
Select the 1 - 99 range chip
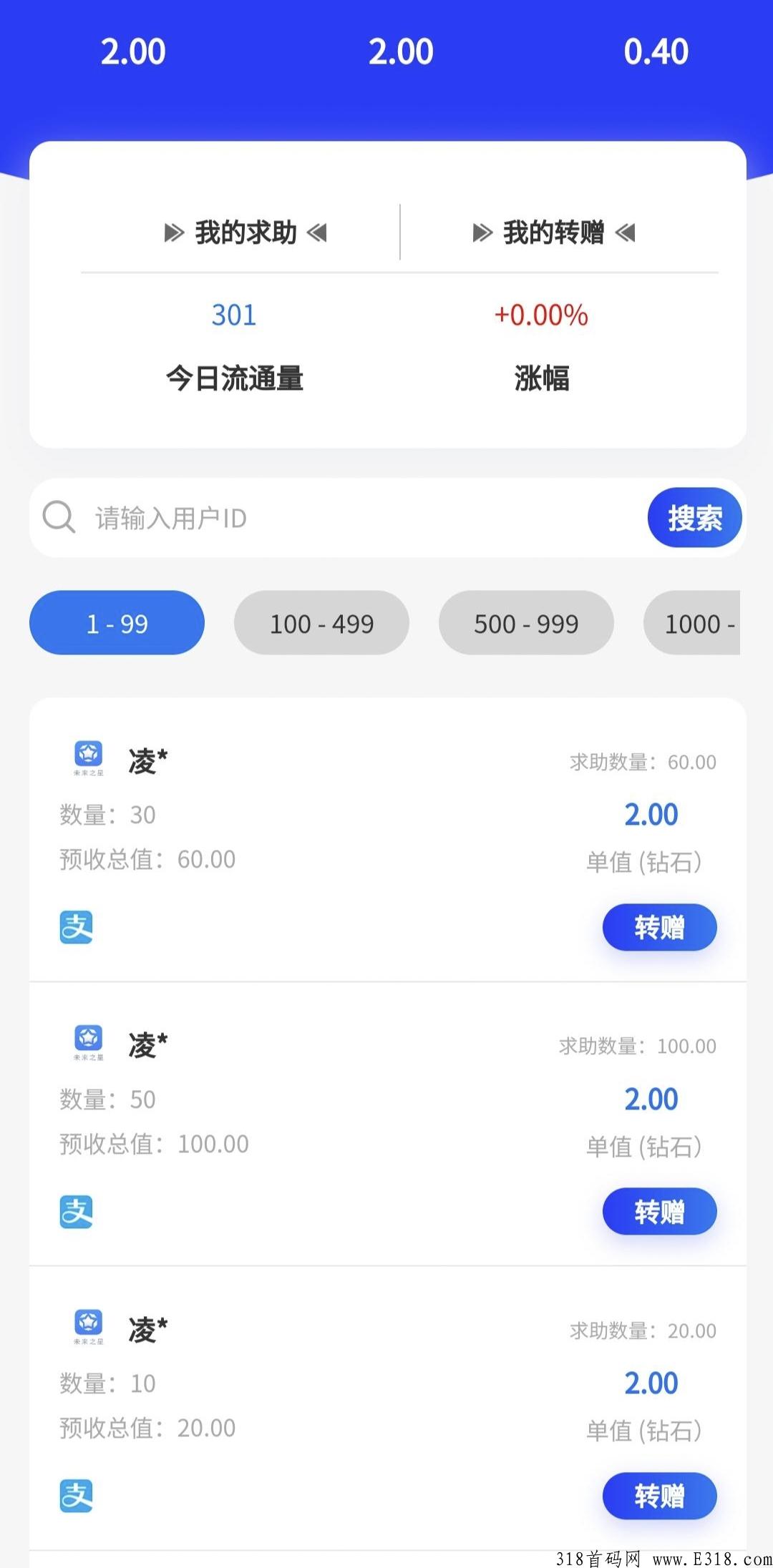(x=117, y=623)
